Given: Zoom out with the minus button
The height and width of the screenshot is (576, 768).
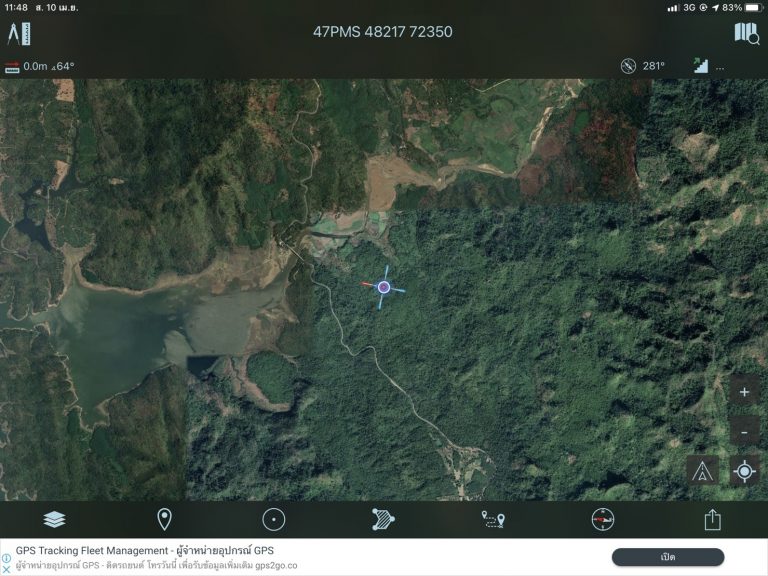Looking at the screenshot, I should pos(744,431).
